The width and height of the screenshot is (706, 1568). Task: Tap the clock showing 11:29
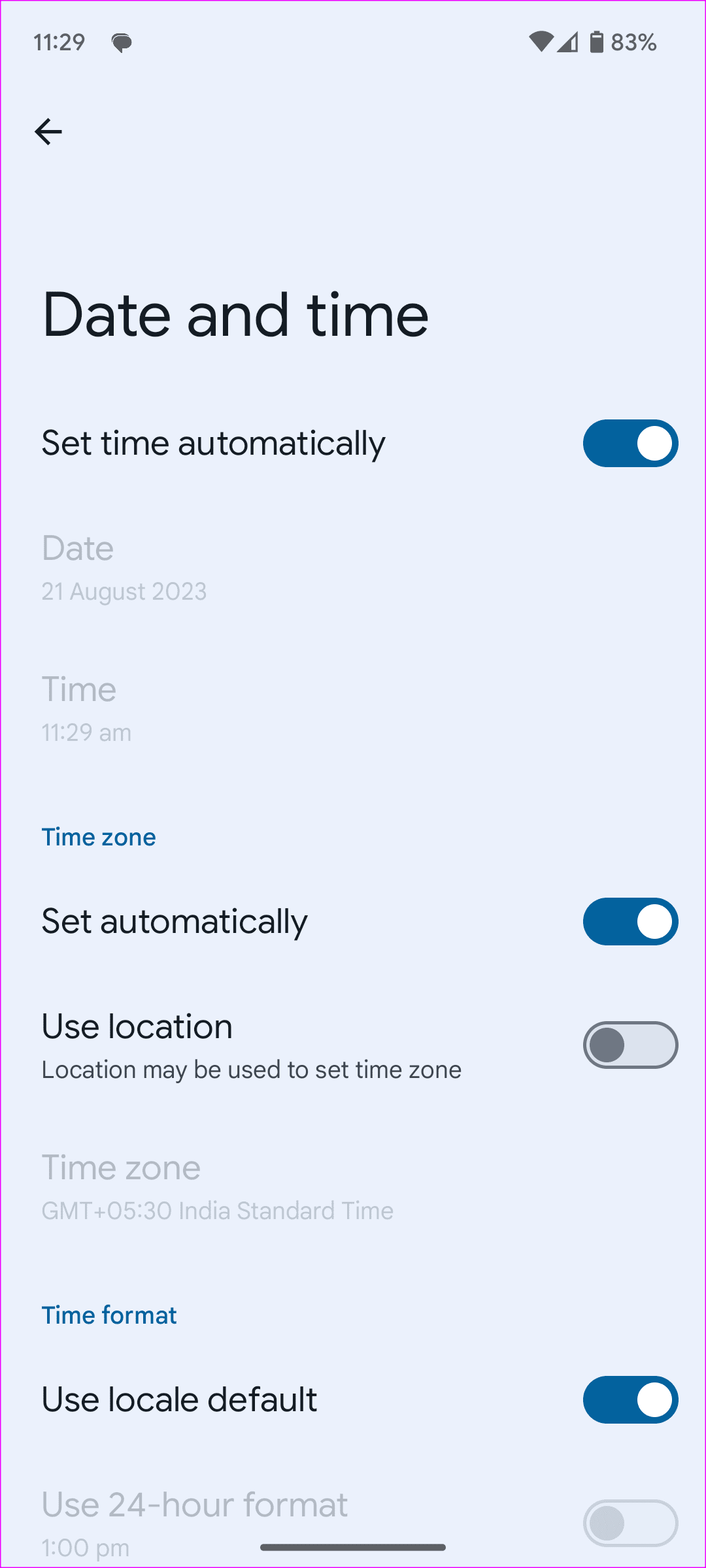60,42
